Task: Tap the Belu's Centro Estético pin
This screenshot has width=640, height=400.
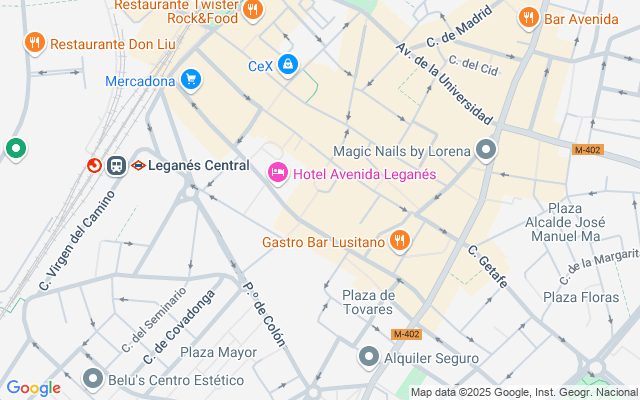Action: pos(93,379)
